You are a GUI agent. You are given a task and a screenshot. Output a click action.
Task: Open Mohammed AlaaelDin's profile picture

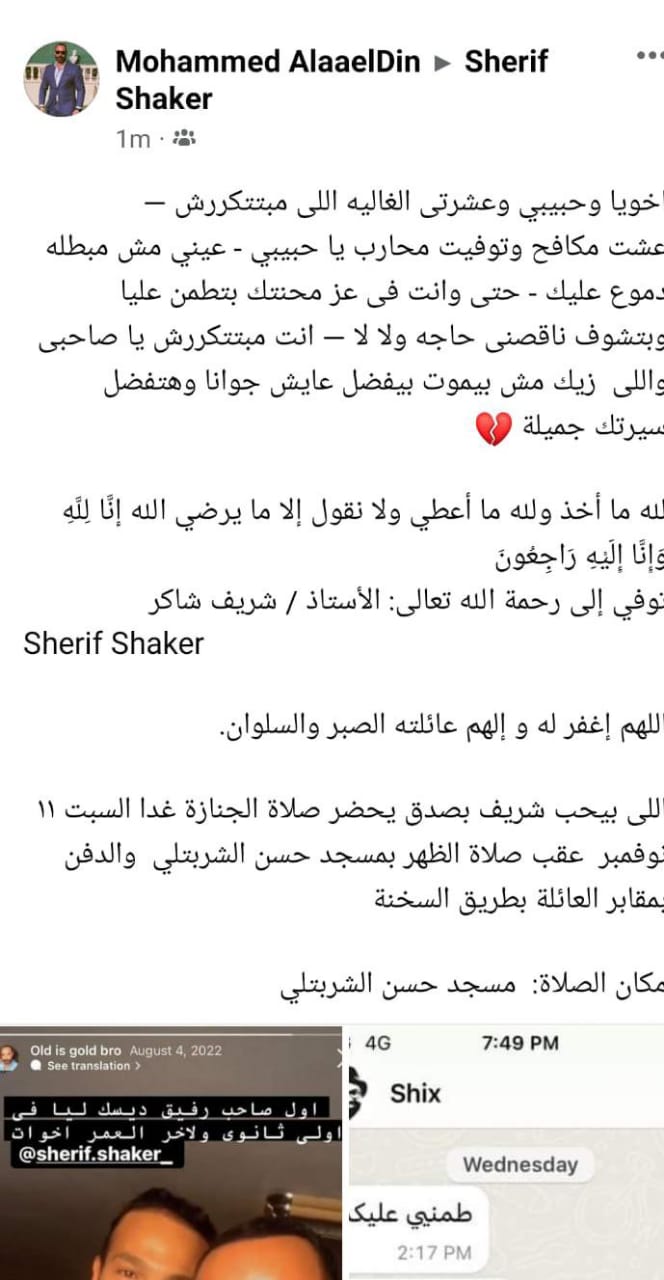(61, 79)
